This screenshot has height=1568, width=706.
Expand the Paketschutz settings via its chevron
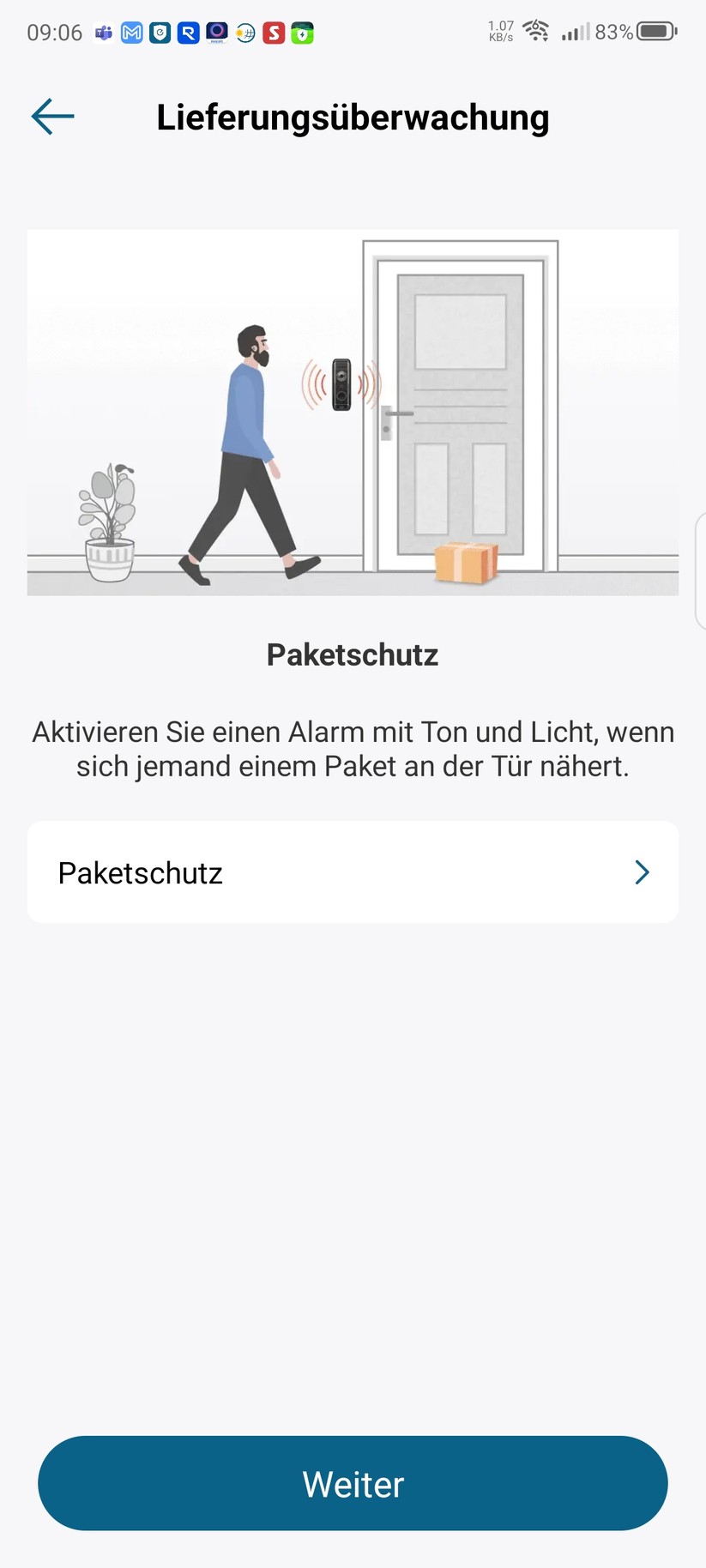641,871
